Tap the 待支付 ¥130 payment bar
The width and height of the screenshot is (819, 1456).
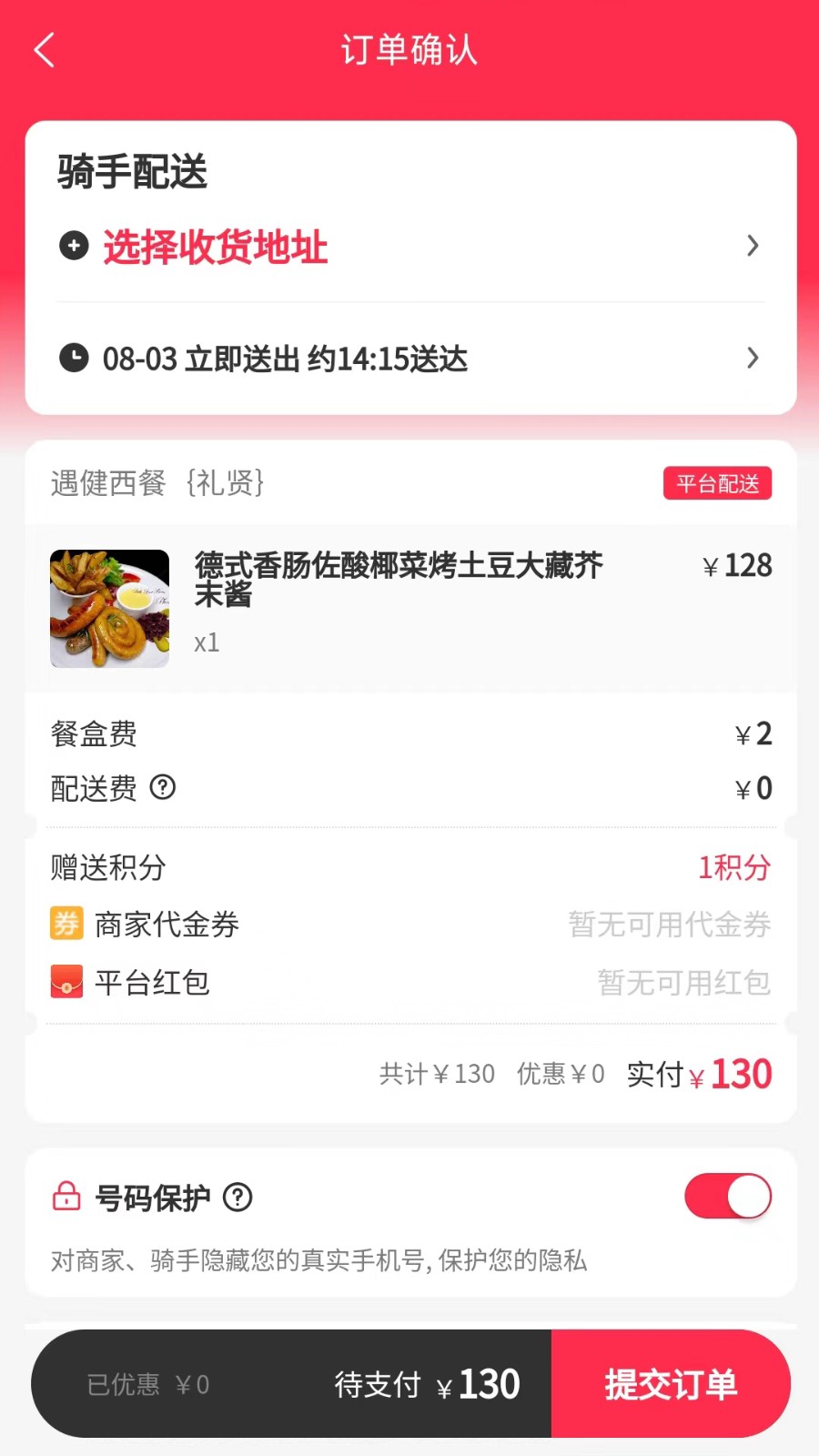click(424, 1383)
